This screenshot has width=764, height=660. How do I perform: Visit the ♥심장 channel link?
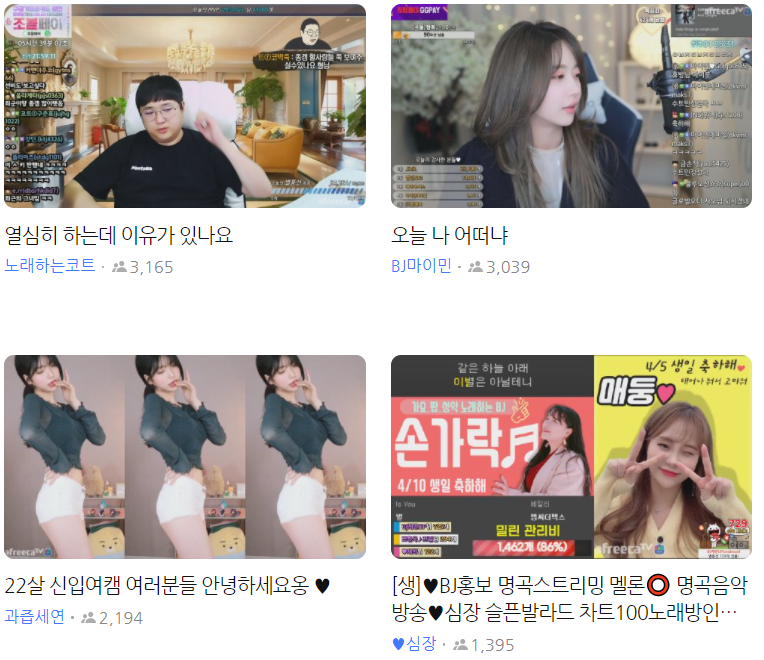click(414, 644)
